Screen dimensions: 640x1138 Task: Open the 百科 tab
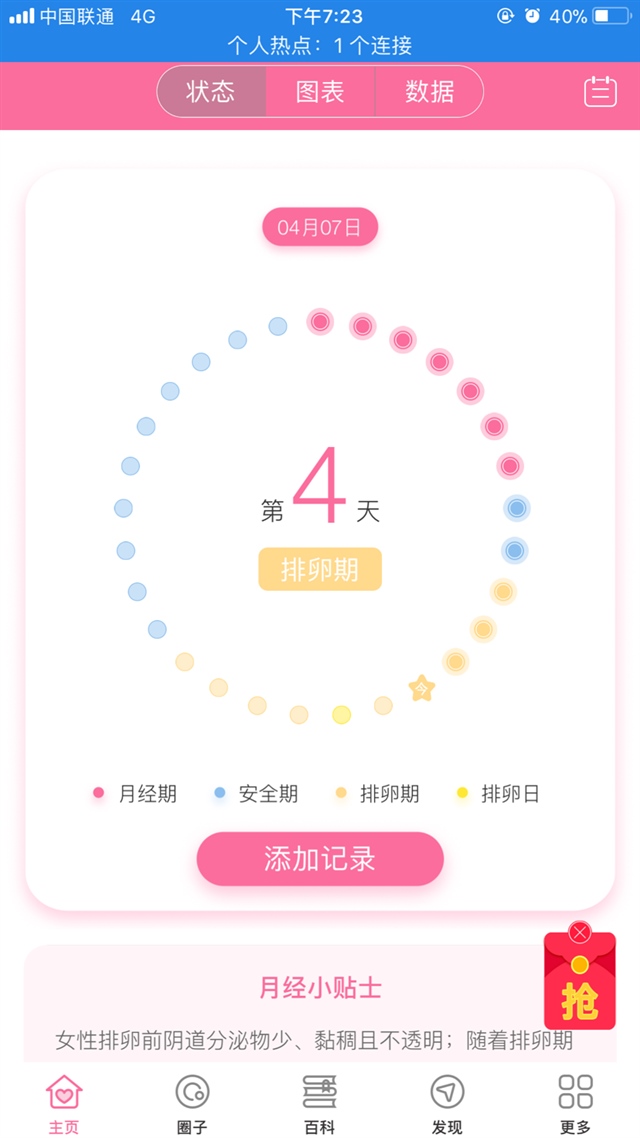point(320,1103)
